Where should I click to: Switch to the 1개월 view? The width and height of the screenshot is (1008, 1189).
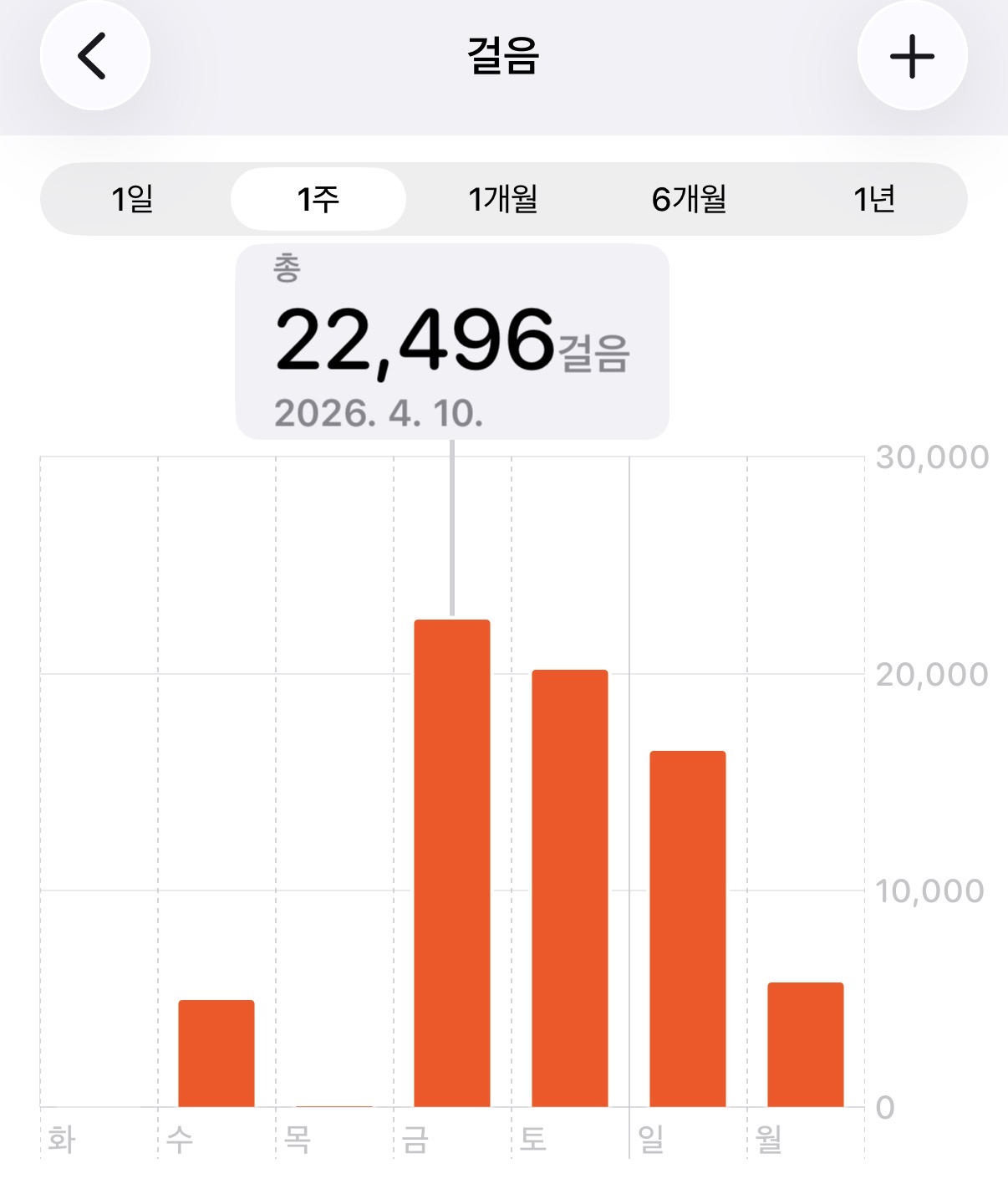(503, 199)
